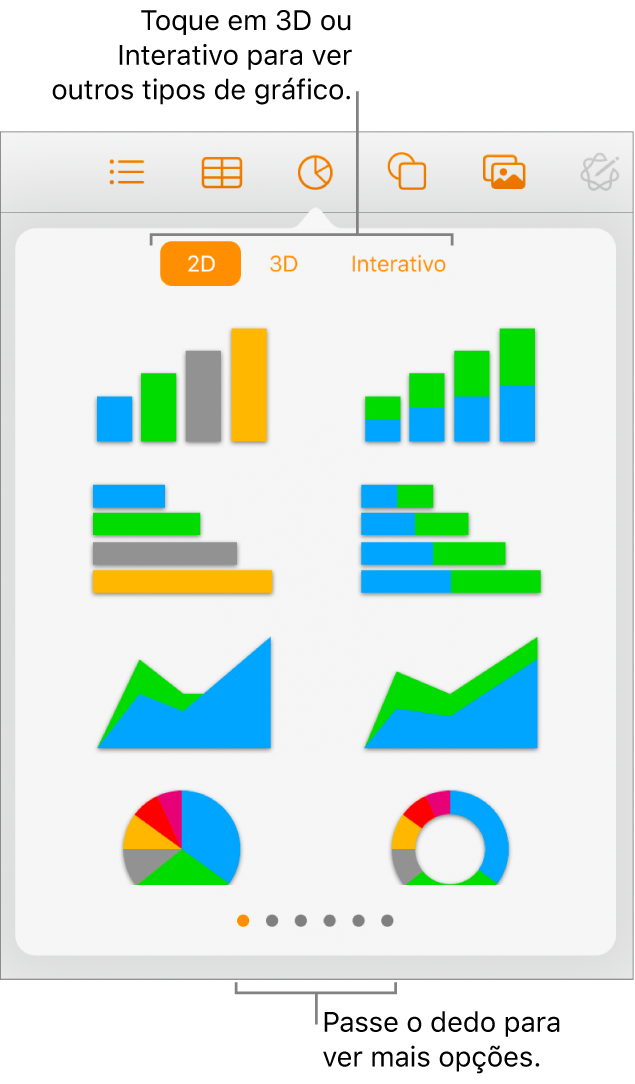Switch to the 3D chart tab
Image resolution: width=635 pixels, height=1084 pixels.
point(284,264)
